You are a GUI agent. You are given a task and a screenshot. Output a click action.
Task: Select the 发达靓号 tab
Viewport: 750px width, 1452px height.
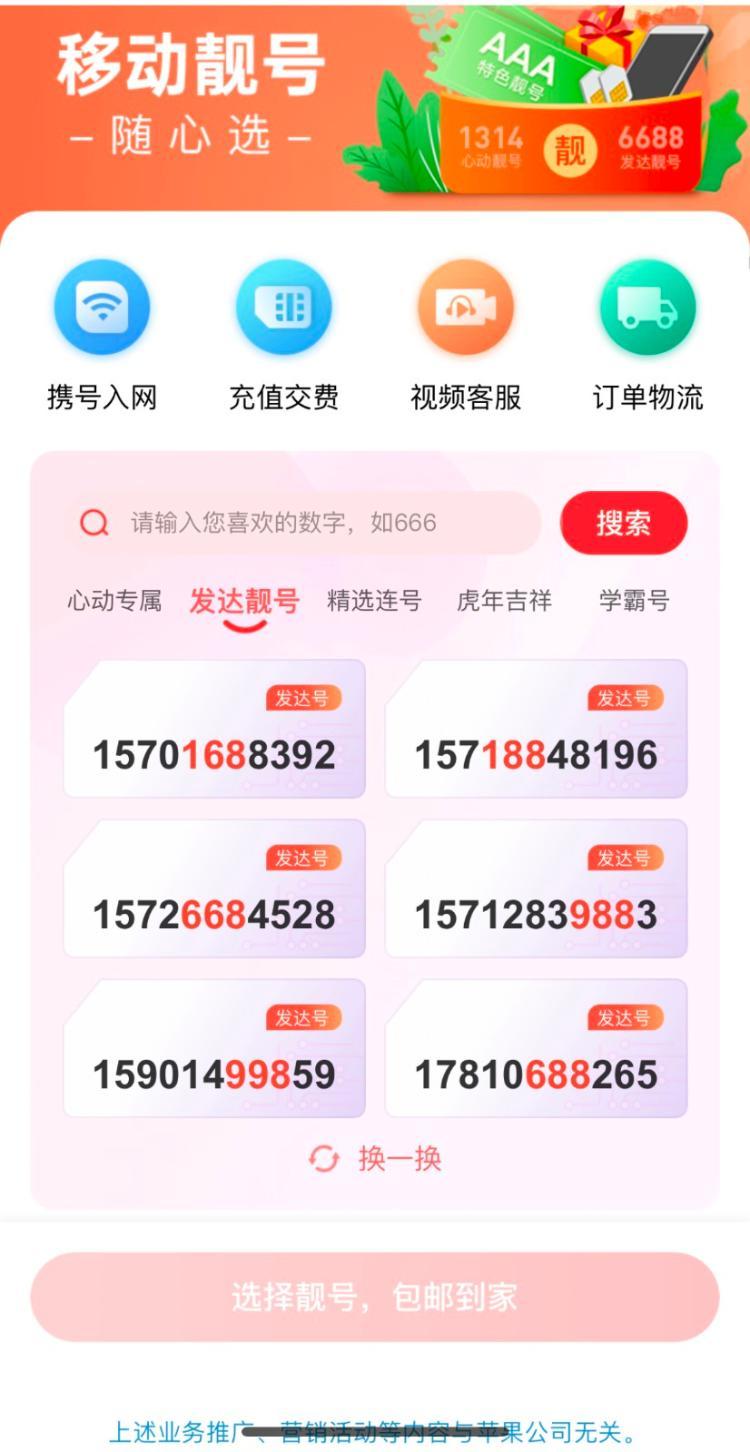(244, 601)
